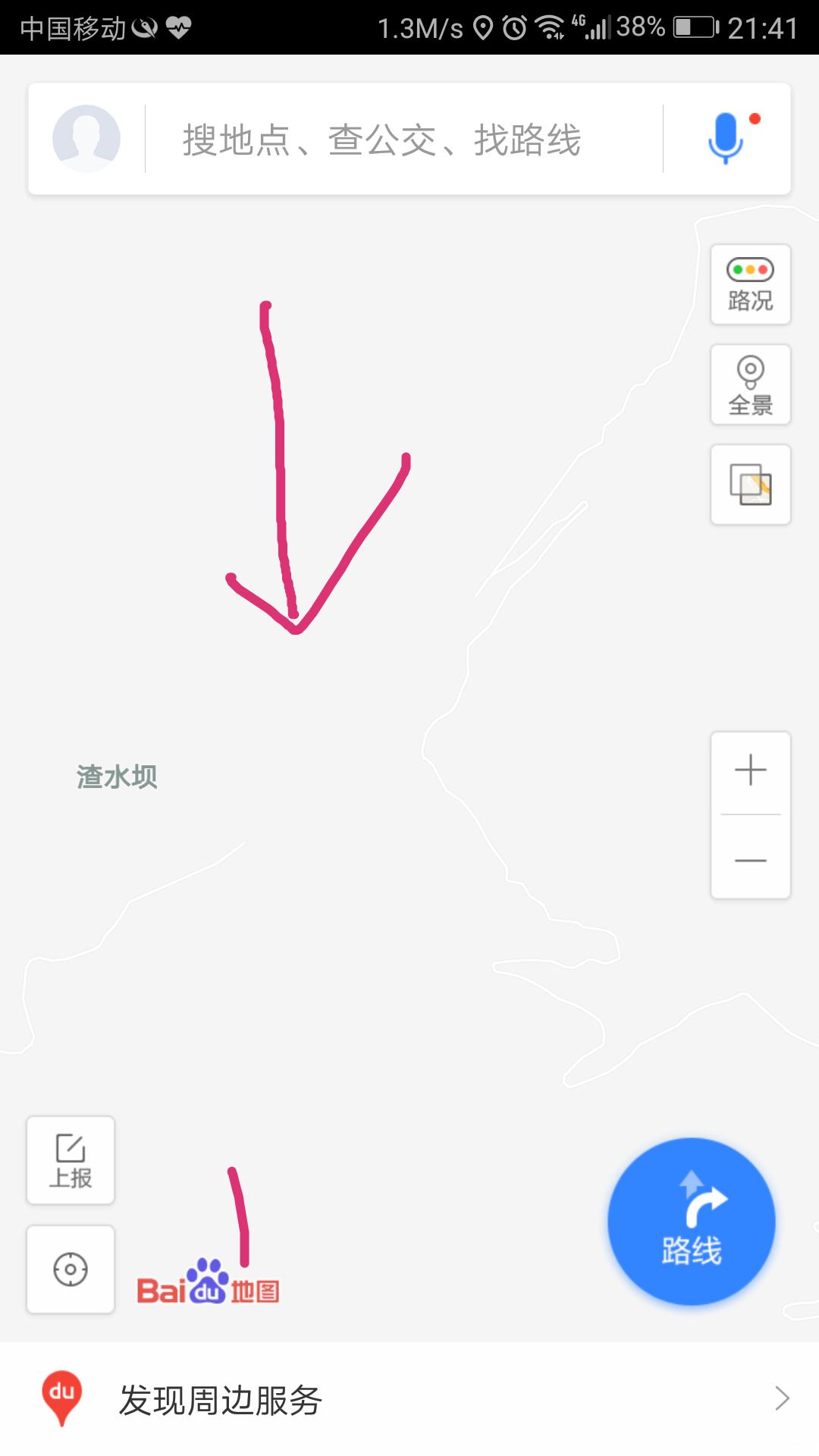Open the 全景 panorama view
This screenshot has width=819, height=1456.
(749, 385)
